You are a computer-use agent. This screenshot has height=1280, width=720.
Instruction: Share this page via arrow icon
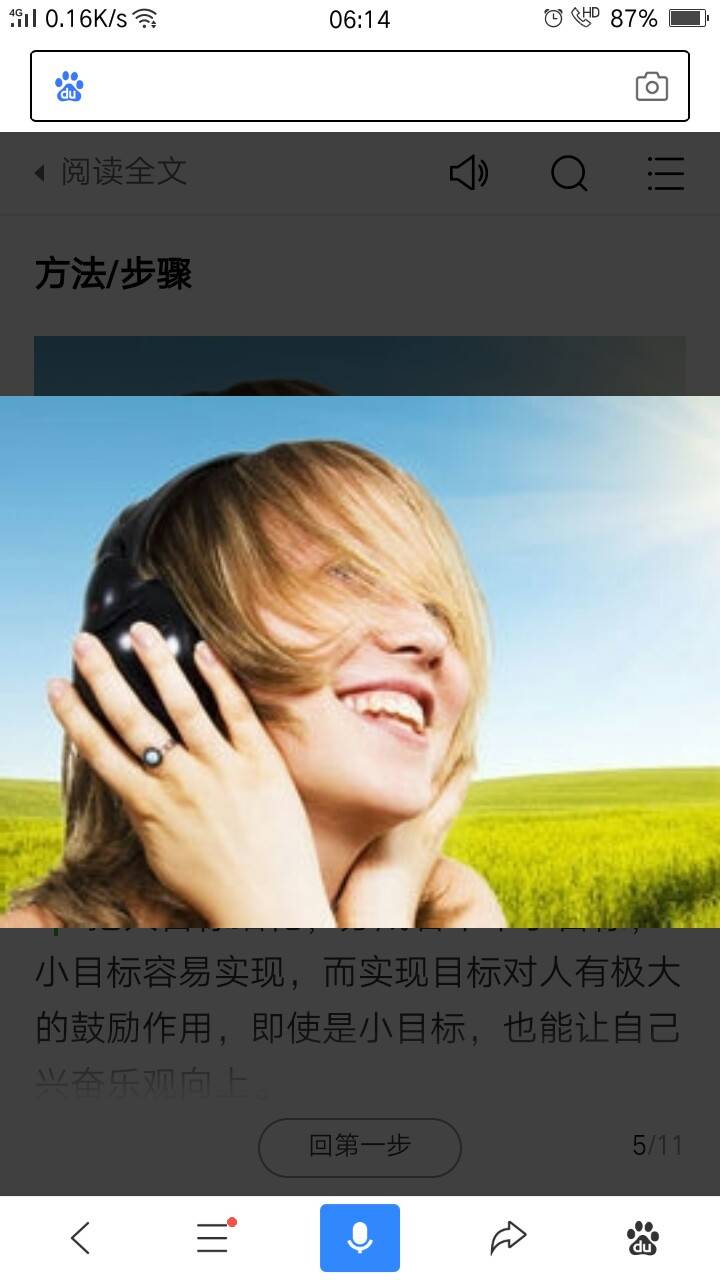(x=508, y=1238)
